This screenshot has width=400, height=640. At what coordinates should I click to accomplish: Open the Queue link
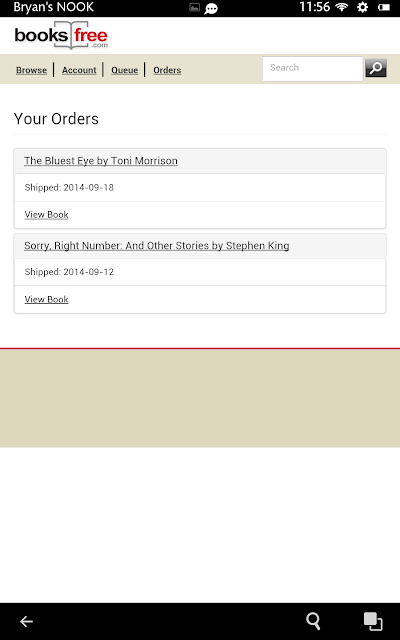point(124,70)
